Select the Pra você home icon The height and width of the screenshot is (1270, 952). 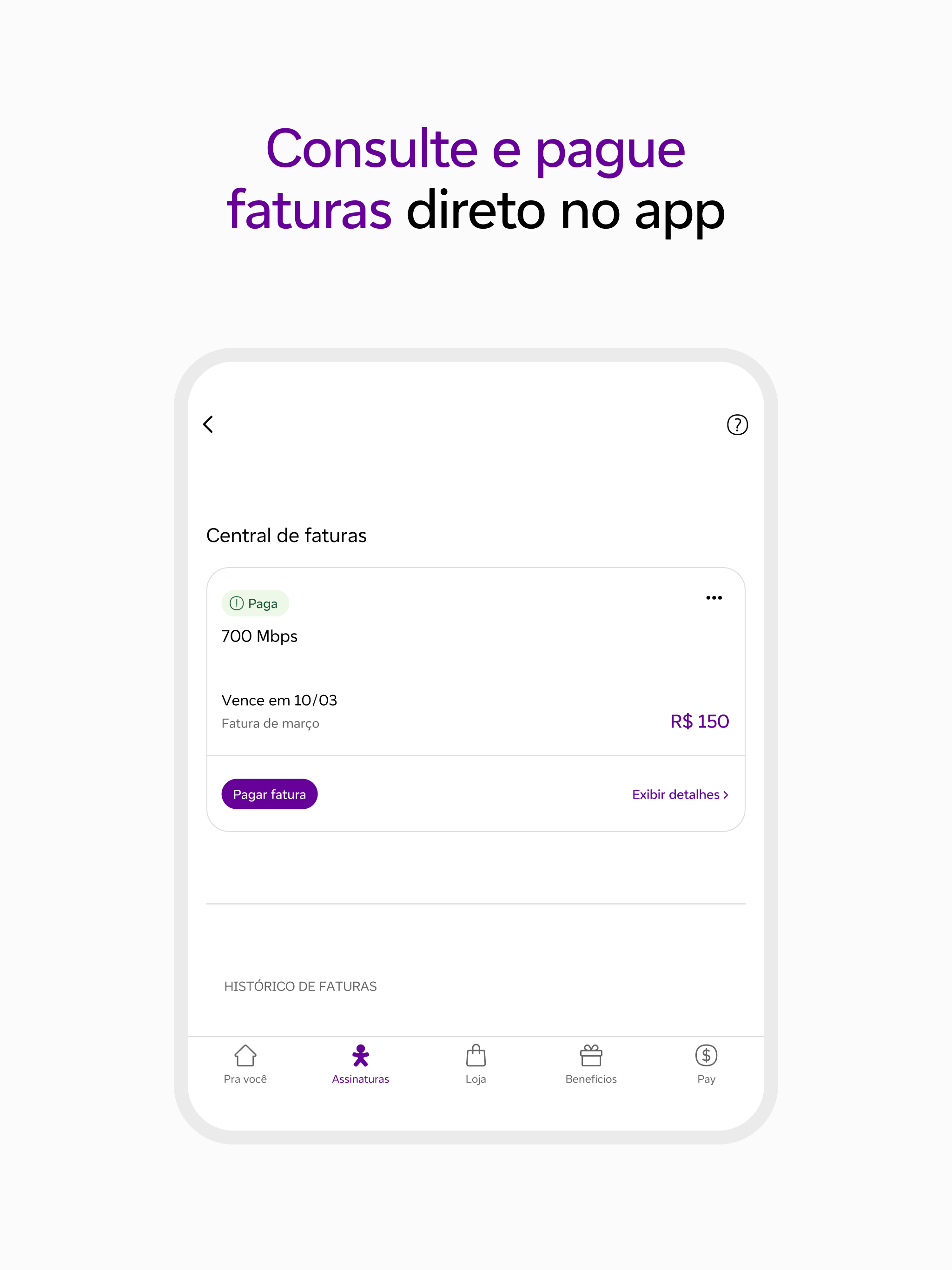(x=246, y=1055)
